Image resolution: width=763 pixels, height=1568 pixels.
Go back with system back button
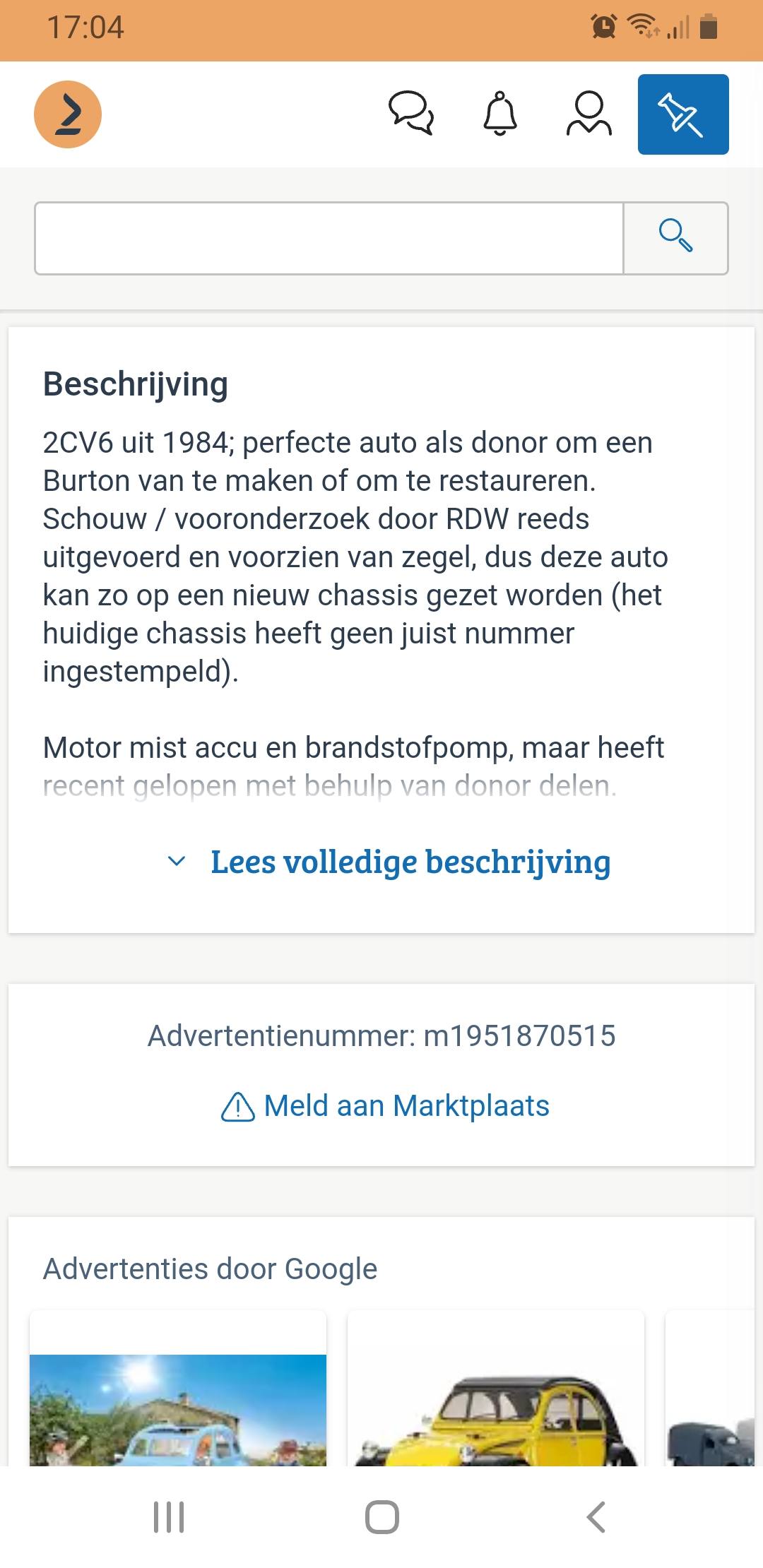[596, 1516]
